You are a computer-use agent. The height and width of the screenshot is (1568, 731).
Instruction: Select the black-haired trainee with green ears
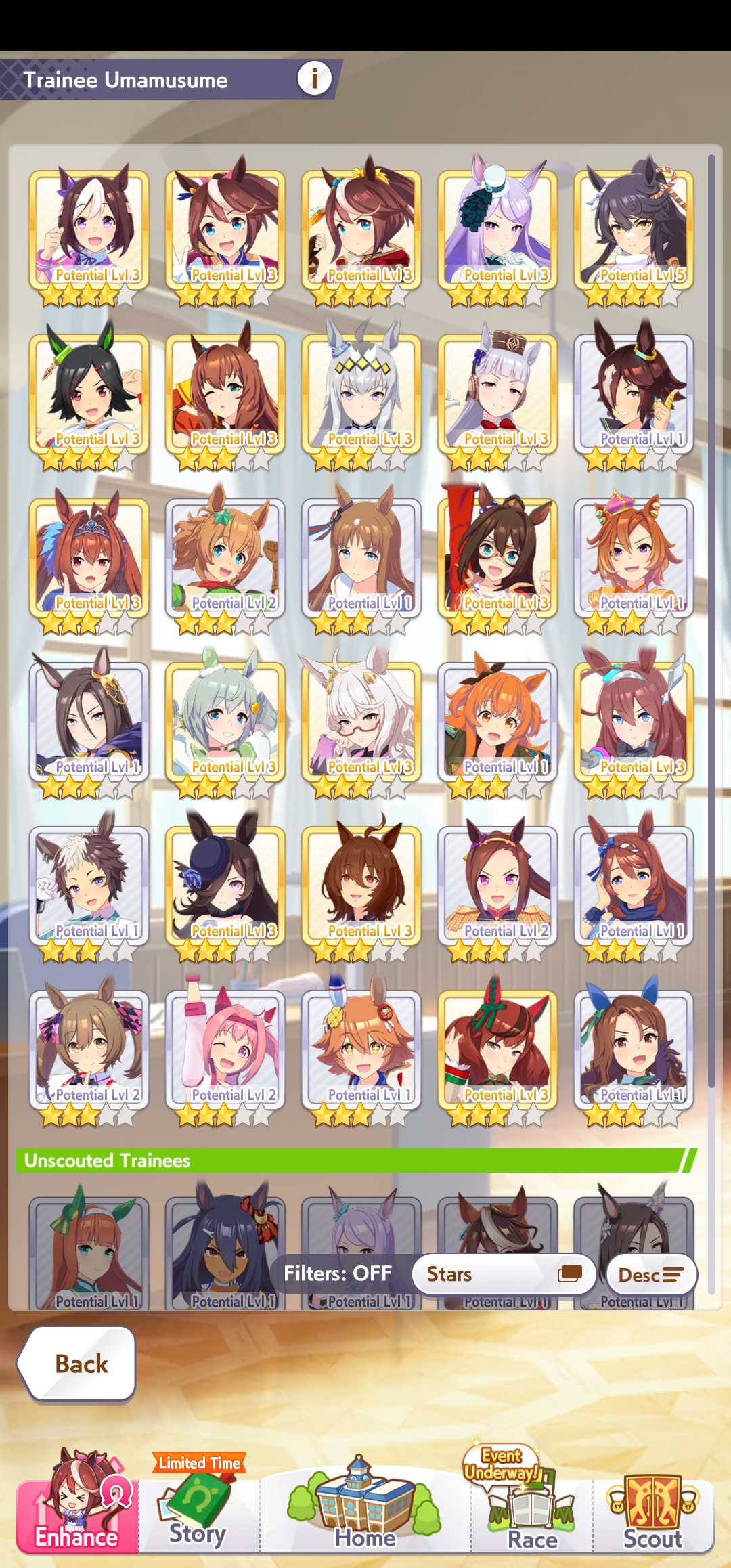(x=89, y=394)
